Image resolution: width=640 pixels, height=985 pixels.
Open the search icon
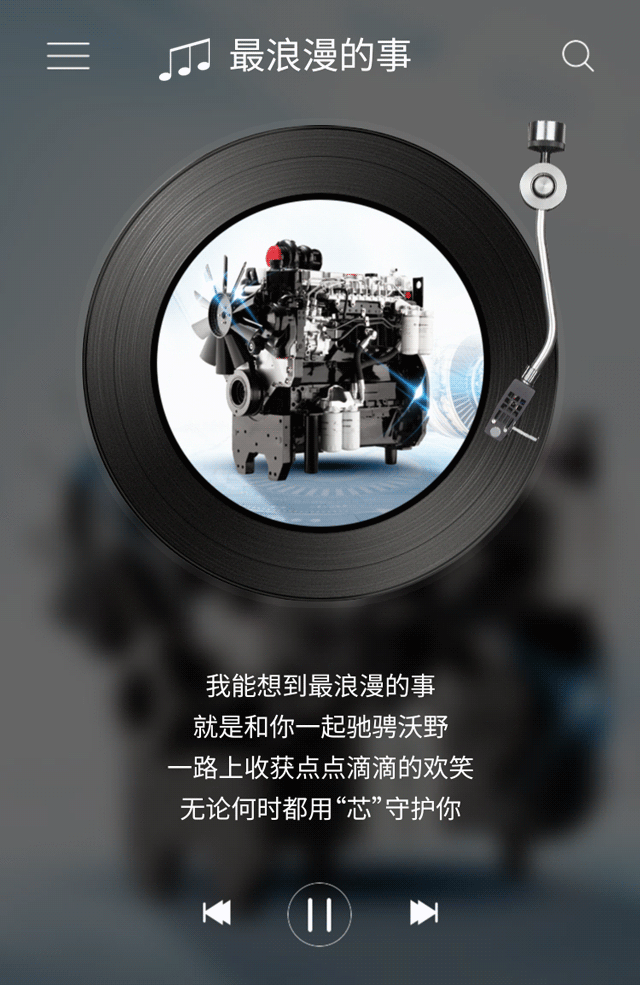(577, 56)
